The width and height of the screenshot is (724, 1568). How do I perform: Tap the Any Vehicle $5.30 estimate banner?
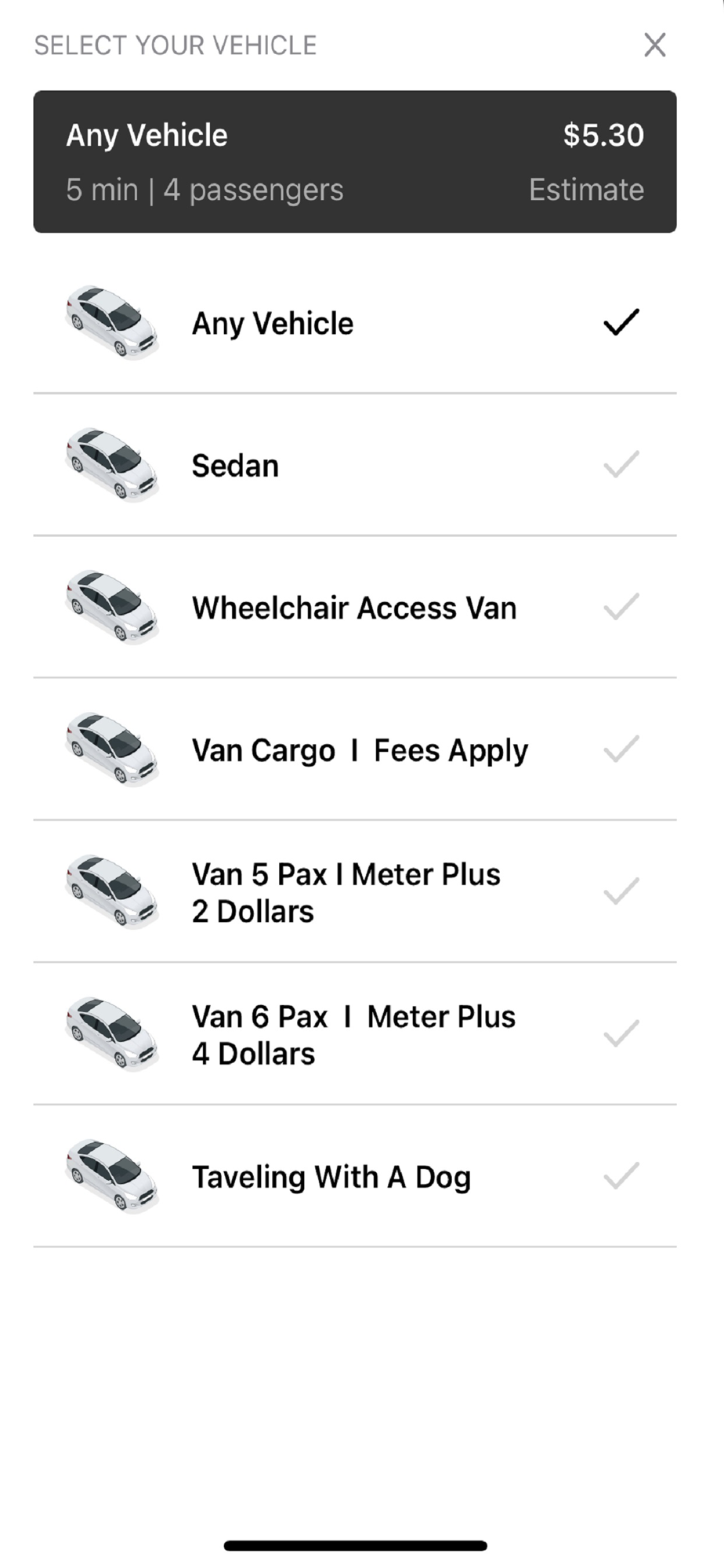[x=355, y=162]
